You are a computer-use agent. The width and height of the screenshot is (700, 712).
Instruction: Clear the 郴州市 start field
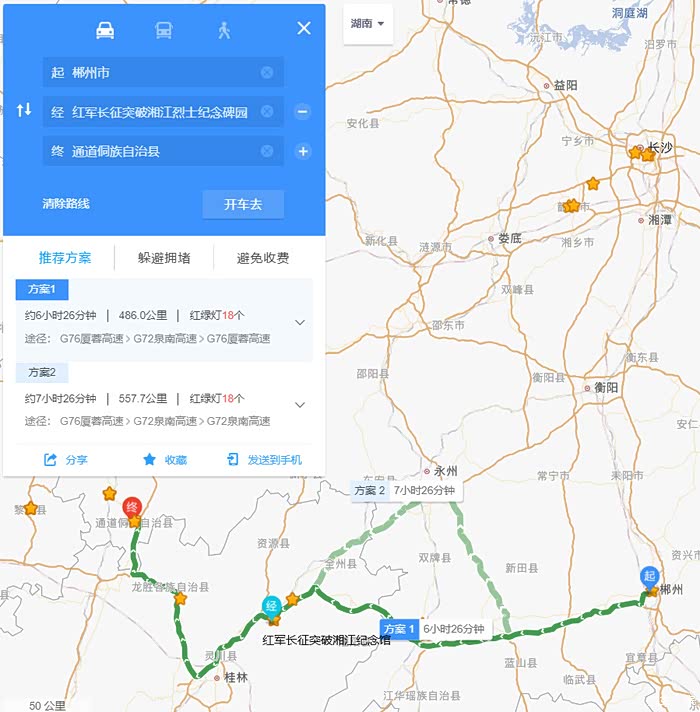[x=267, y=72]
